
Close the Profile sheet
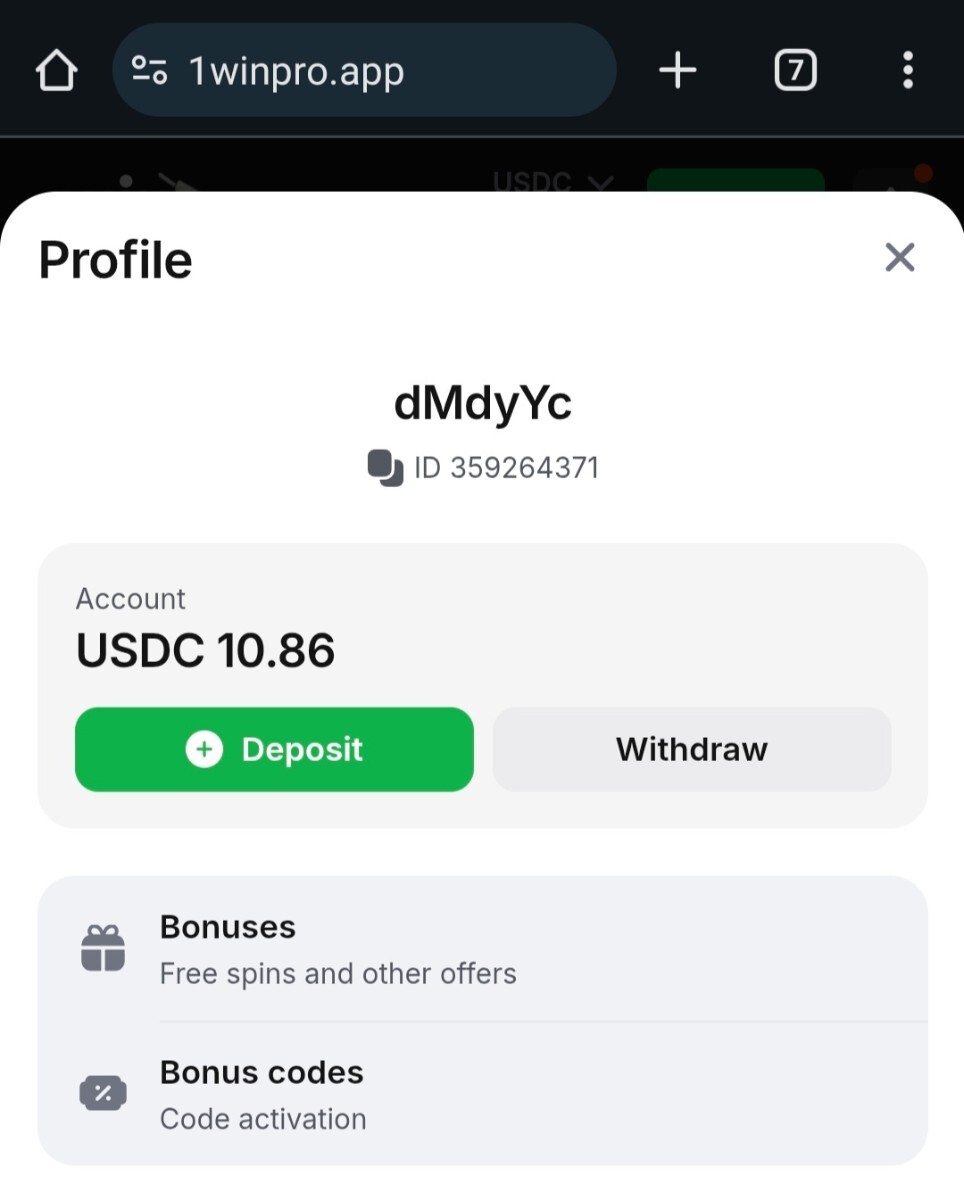click(899, 258)
